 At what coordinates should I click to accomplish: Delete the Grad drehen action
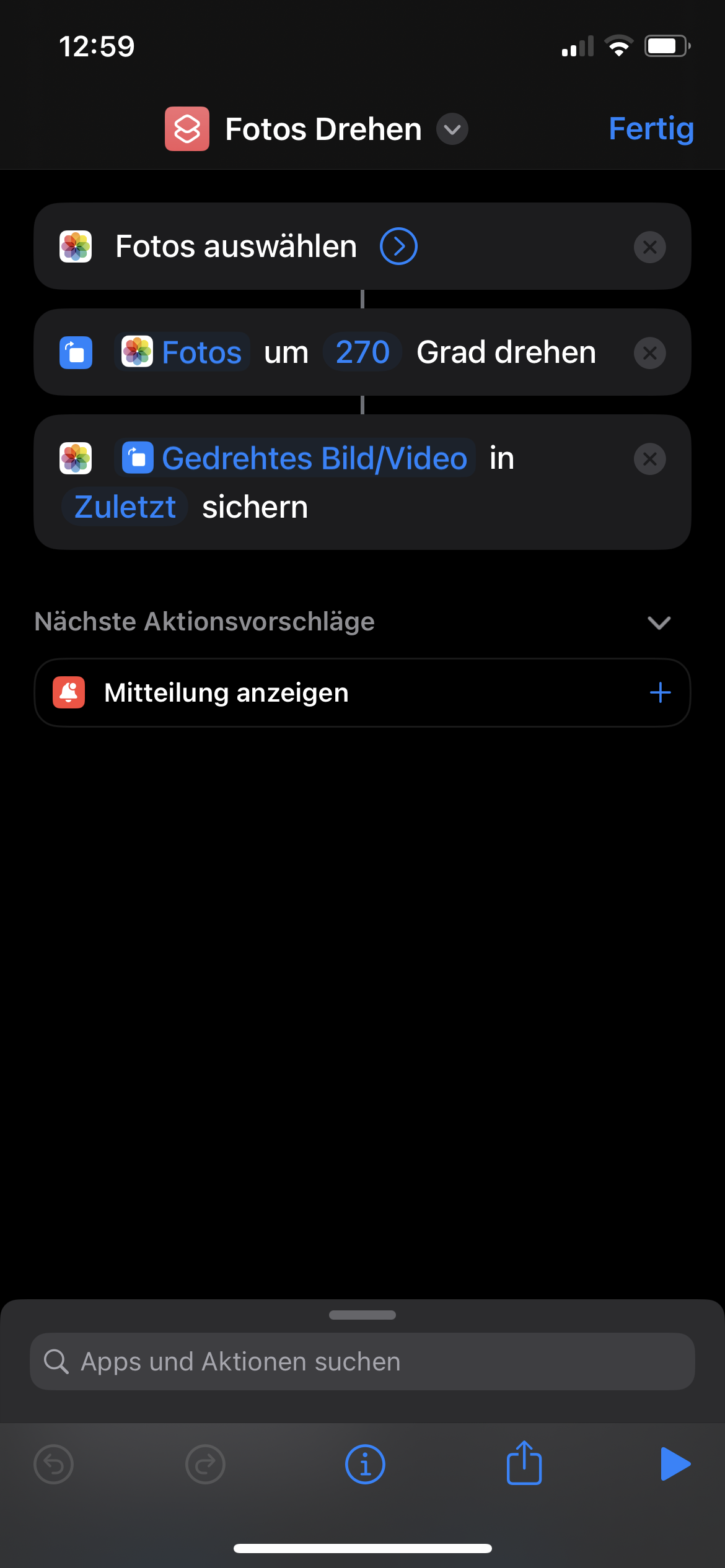pyautogui.click(x=649, y=353)
